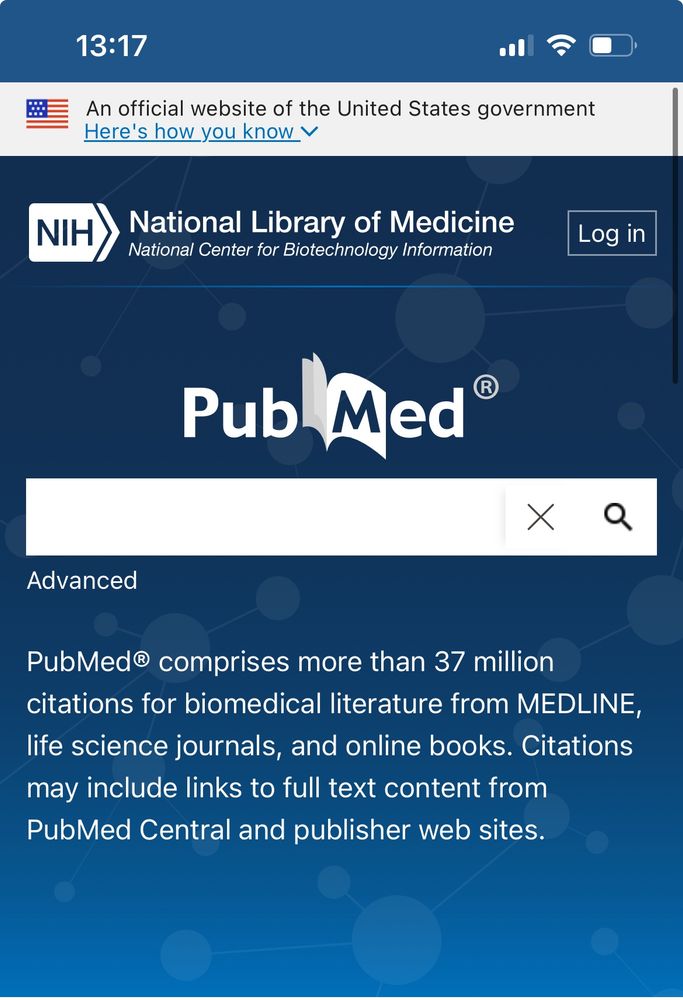Screen dimensions: 683x1000
Task: Open the NIH National Library of Medicine homepage link
Action: [271, 233]
